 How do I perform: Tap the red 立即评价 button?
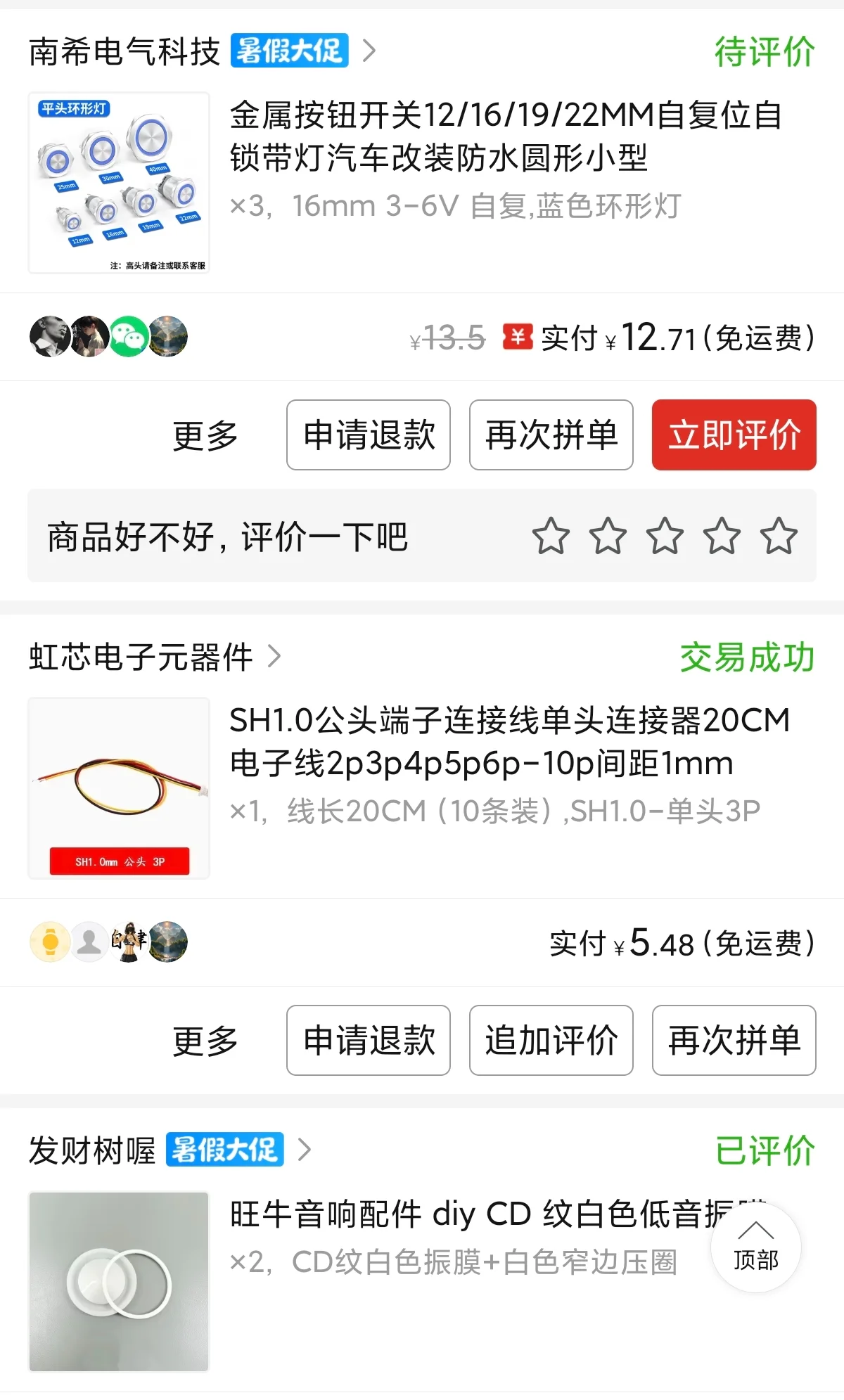(x=734, y=435)
